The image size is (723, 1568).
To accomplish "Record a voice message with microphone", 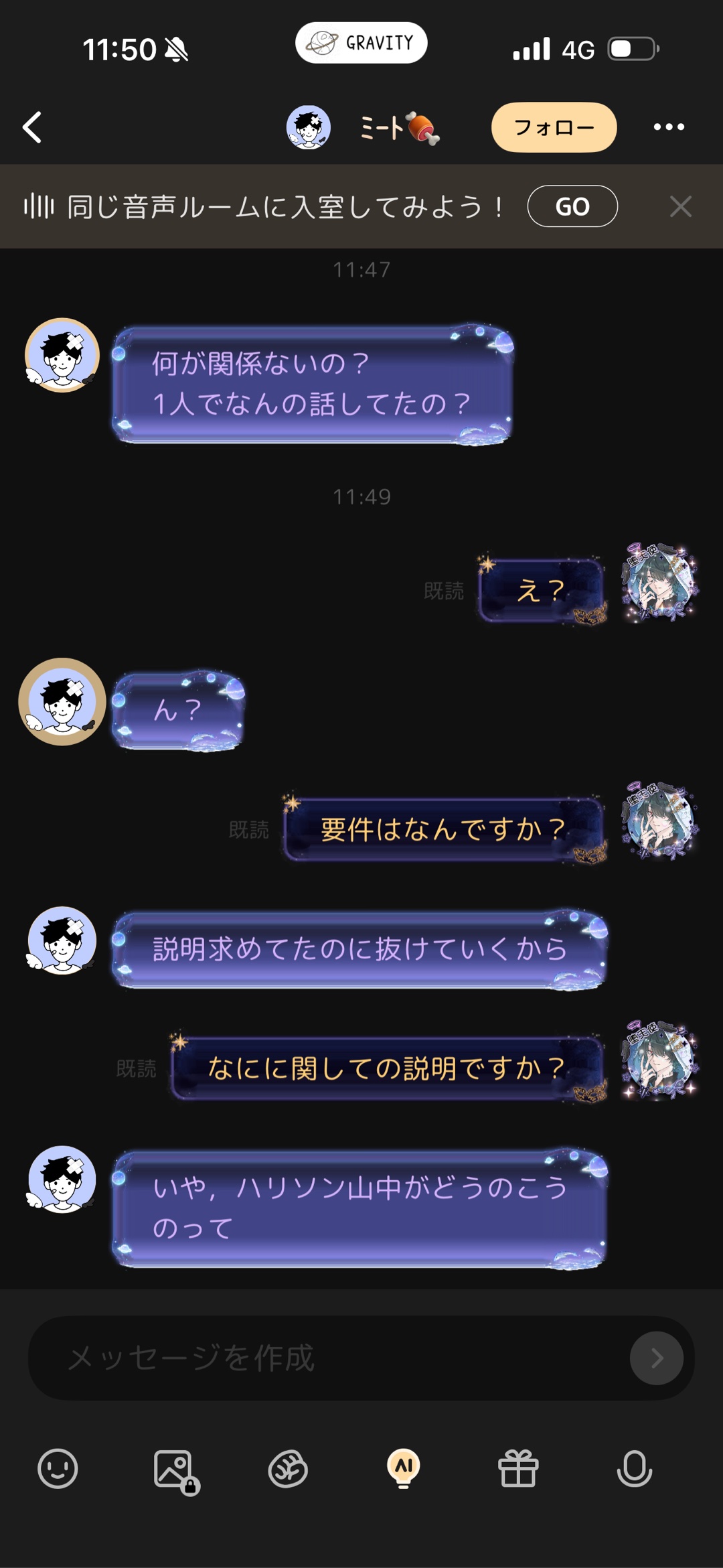I will pos(634,1469).
